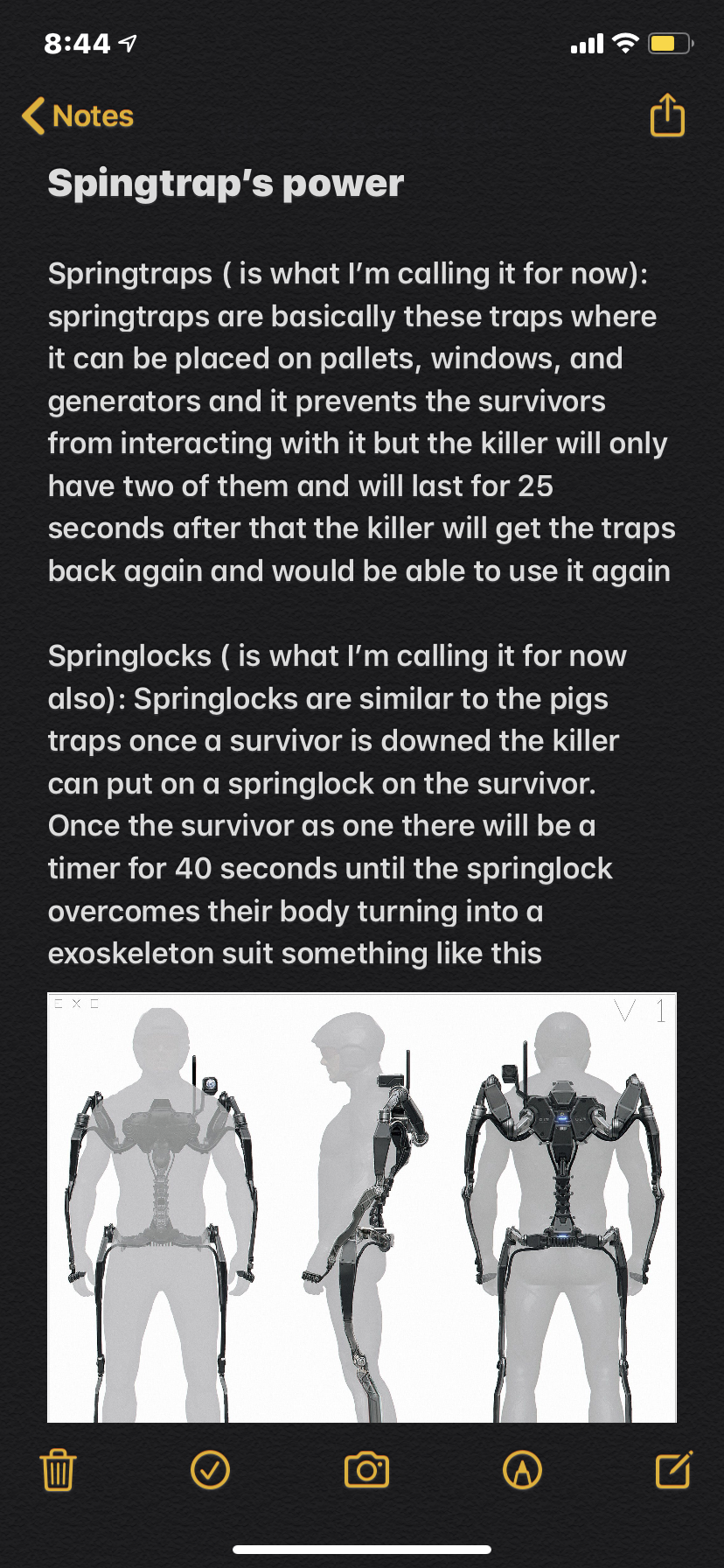Open the markup drawing tool

[522, 1470]
